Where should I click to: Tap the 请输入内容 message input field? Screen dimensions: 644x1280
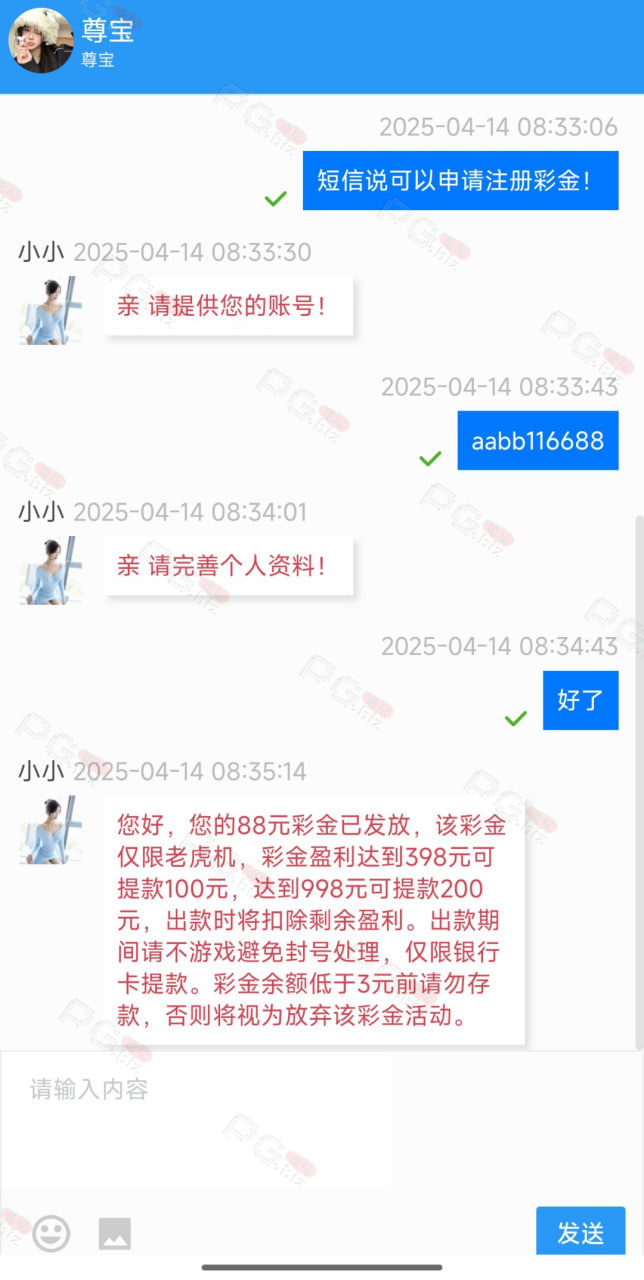tap(322, 1126)
